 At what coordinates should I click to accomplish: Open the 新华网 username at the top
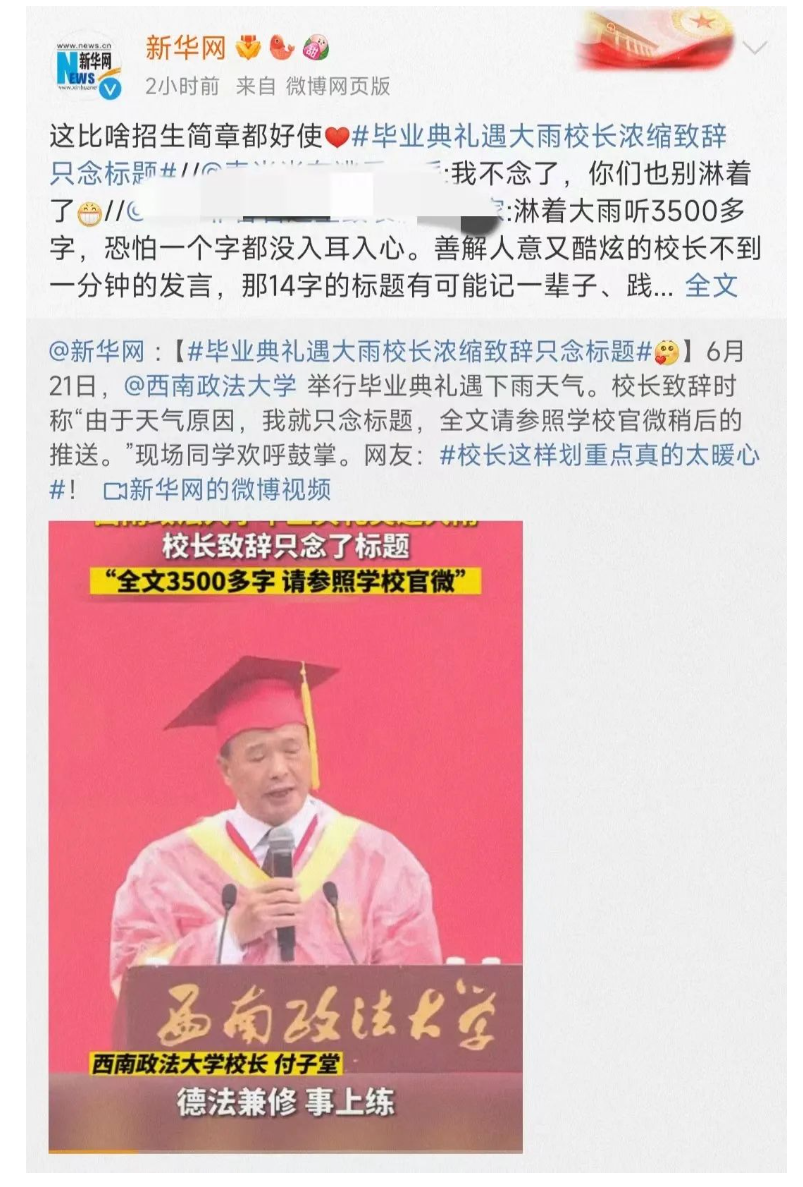(186, 47)
